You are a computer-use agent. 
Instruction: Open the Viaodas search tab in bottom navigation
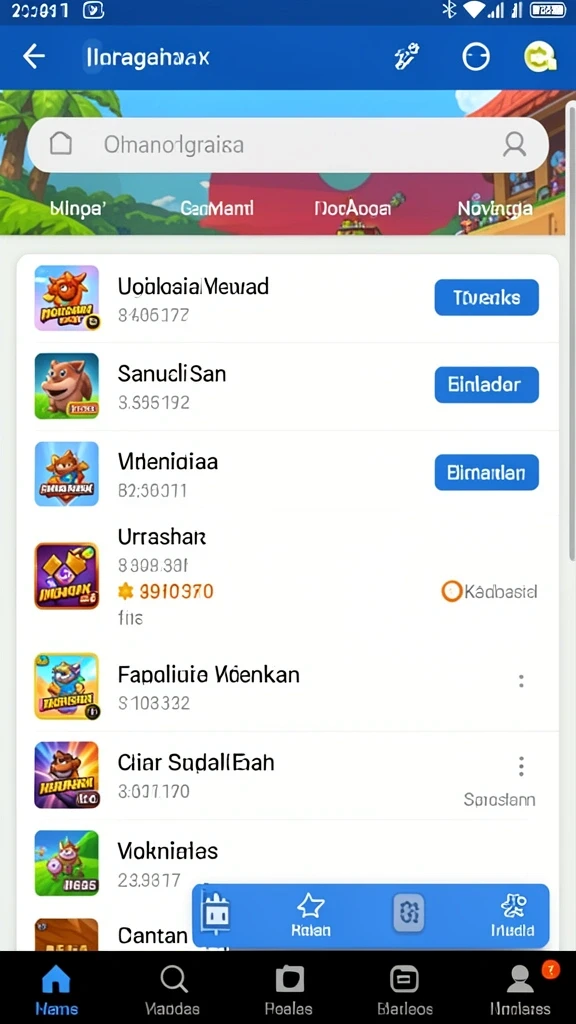172,989
